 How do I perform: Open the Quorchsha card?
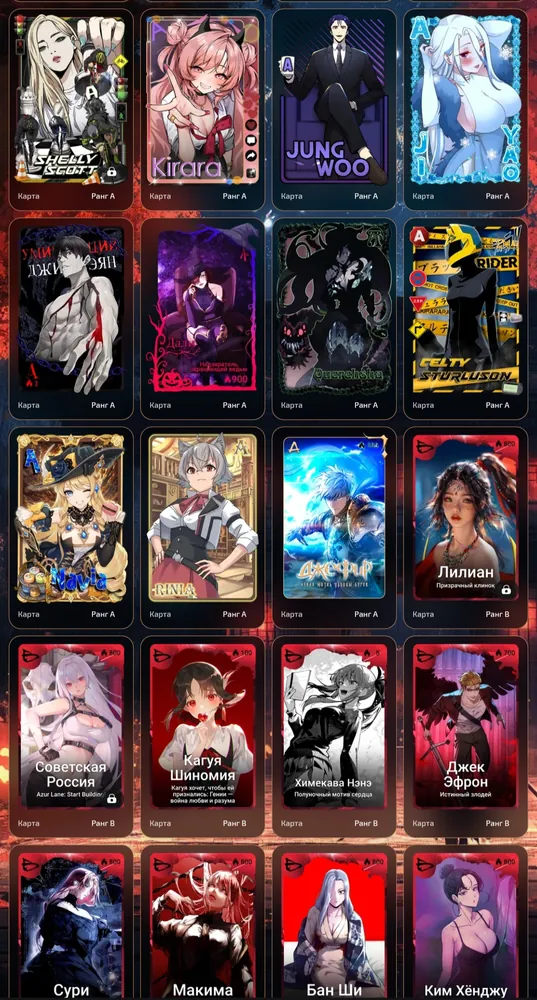(x=334, y=319)
